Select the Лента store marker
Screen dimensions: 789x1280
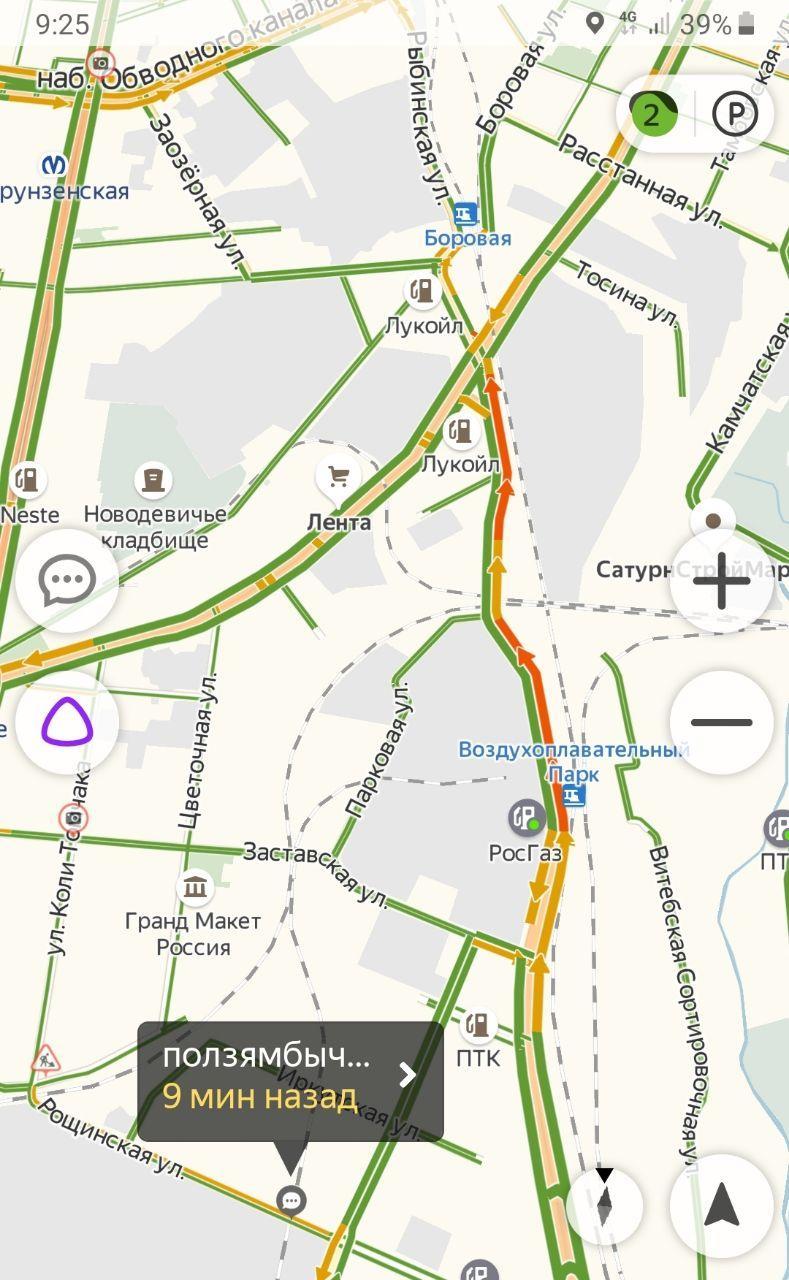[339, 478]
